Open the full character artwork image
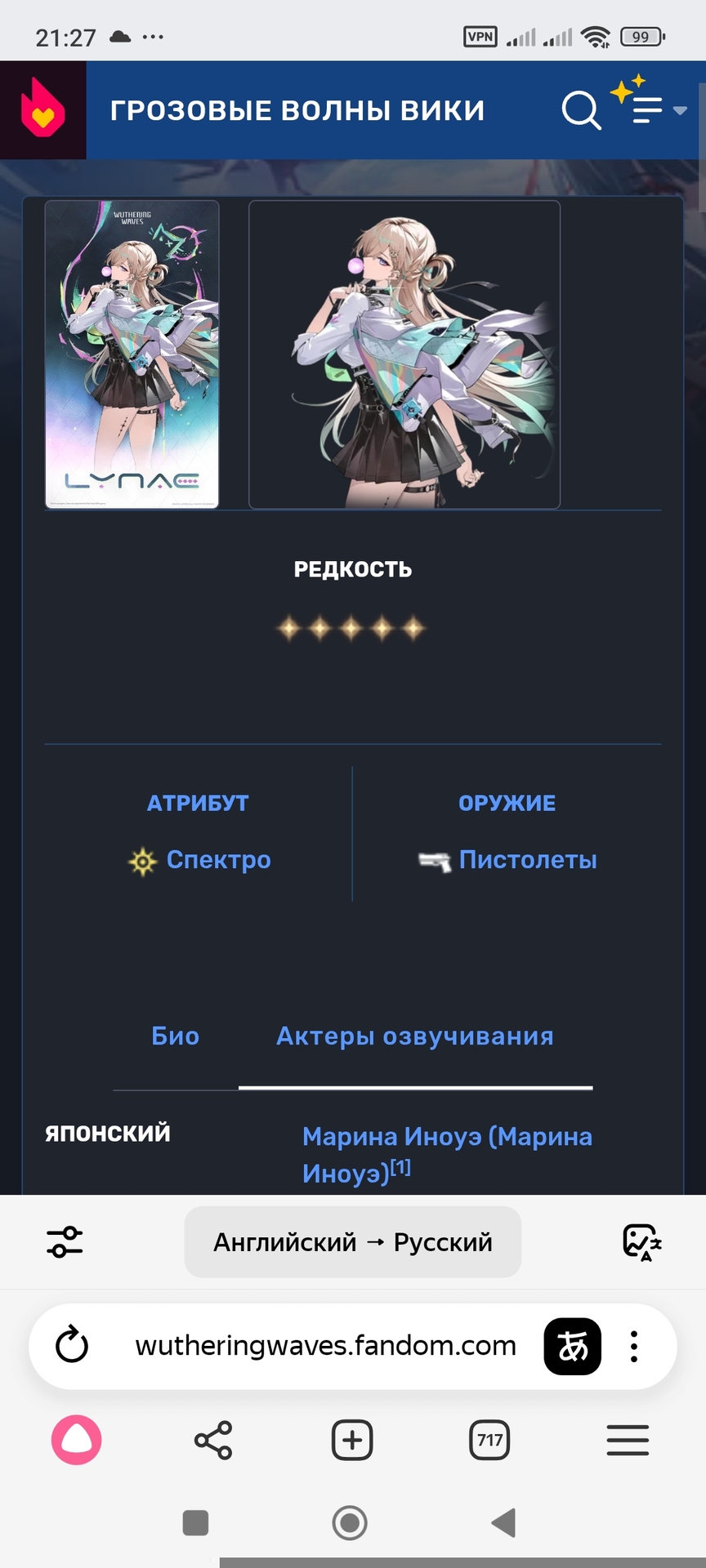 [x=404, y=354]
